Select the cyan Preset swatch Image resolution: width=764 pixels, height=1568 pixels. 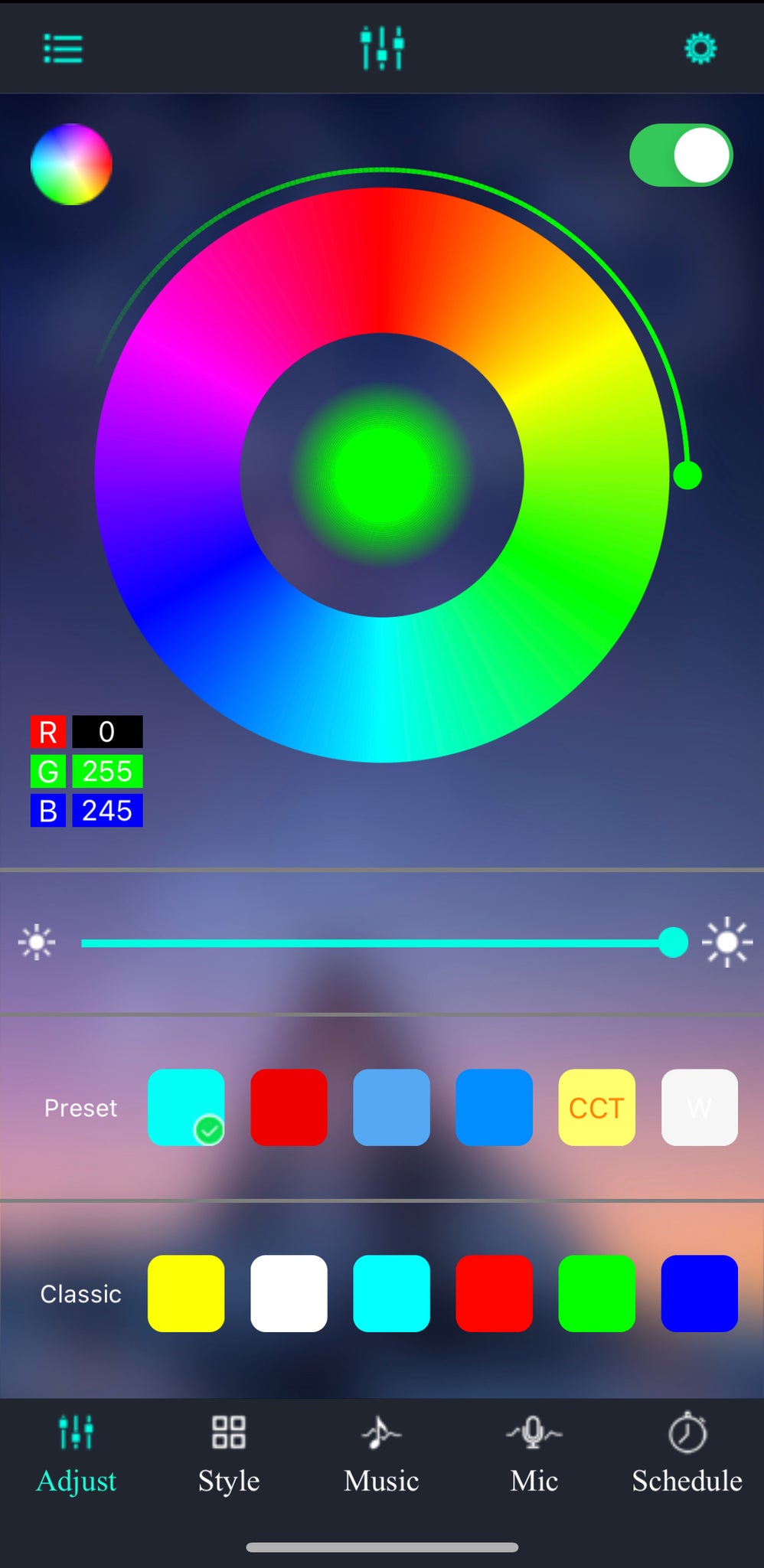186,1107
